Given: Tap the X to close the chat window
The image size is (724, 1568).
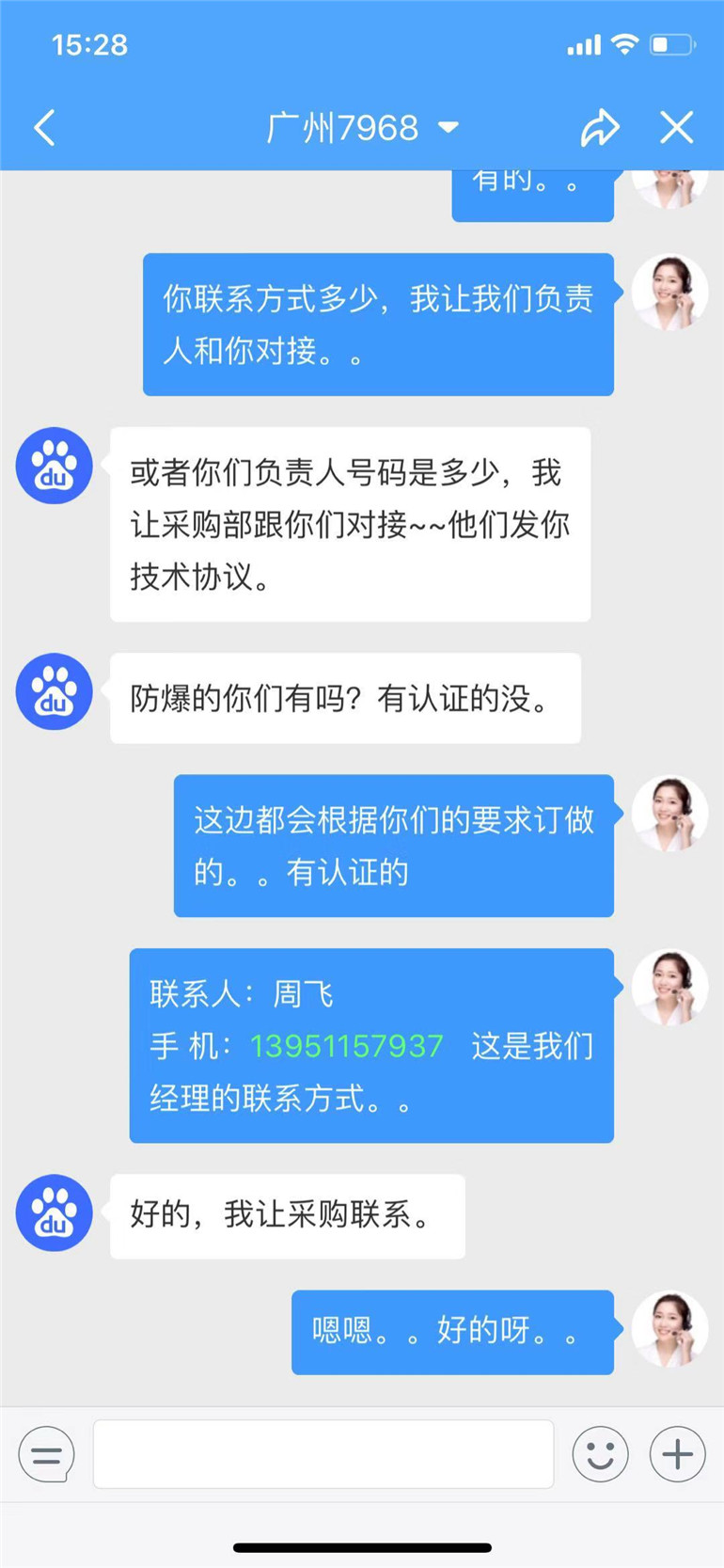Looking at the screenshot, I should [678, 127].
